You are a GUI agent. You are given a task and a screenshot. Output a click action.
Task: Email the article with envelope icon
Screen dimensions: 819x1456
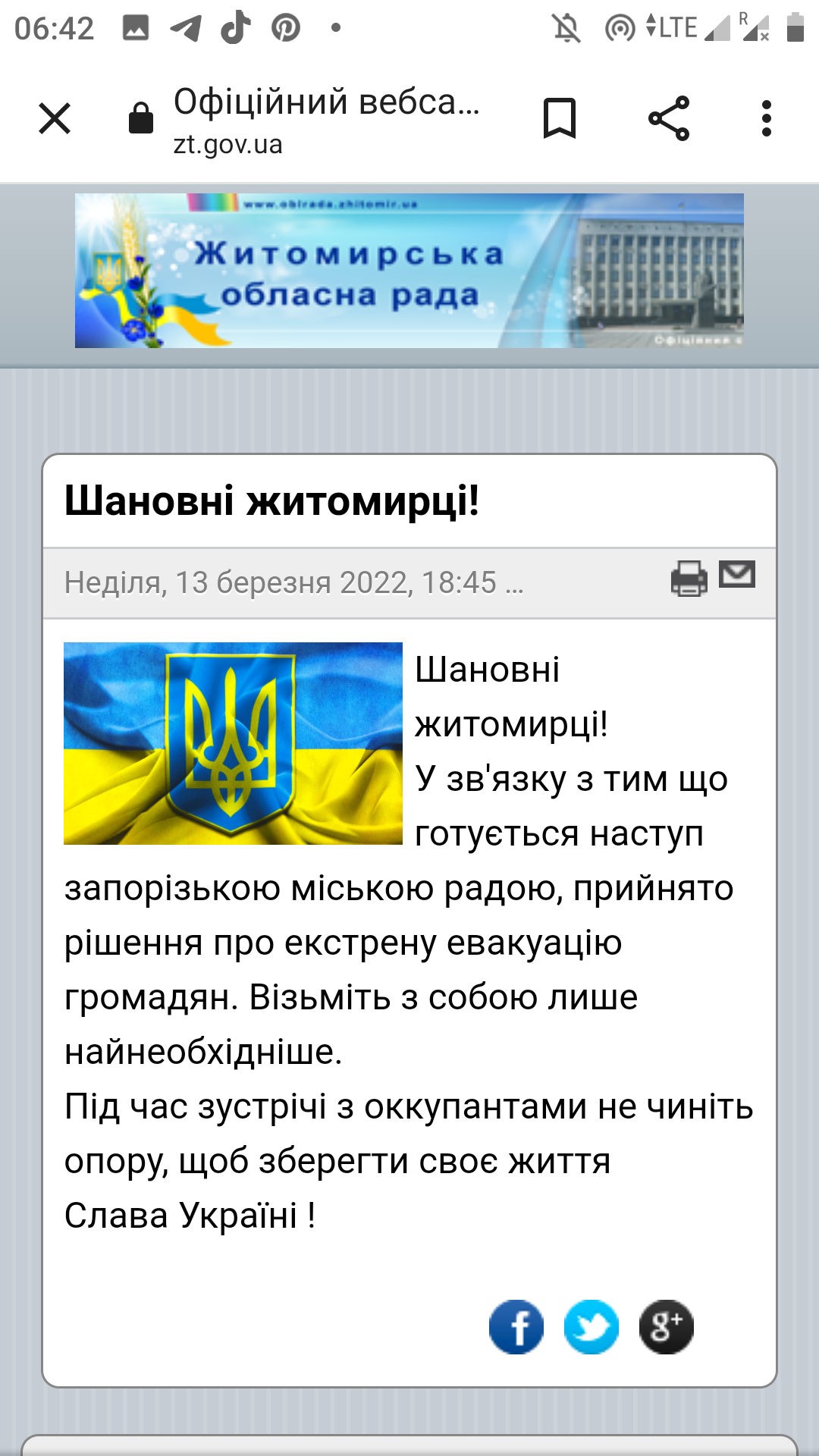tap(736, 575)
